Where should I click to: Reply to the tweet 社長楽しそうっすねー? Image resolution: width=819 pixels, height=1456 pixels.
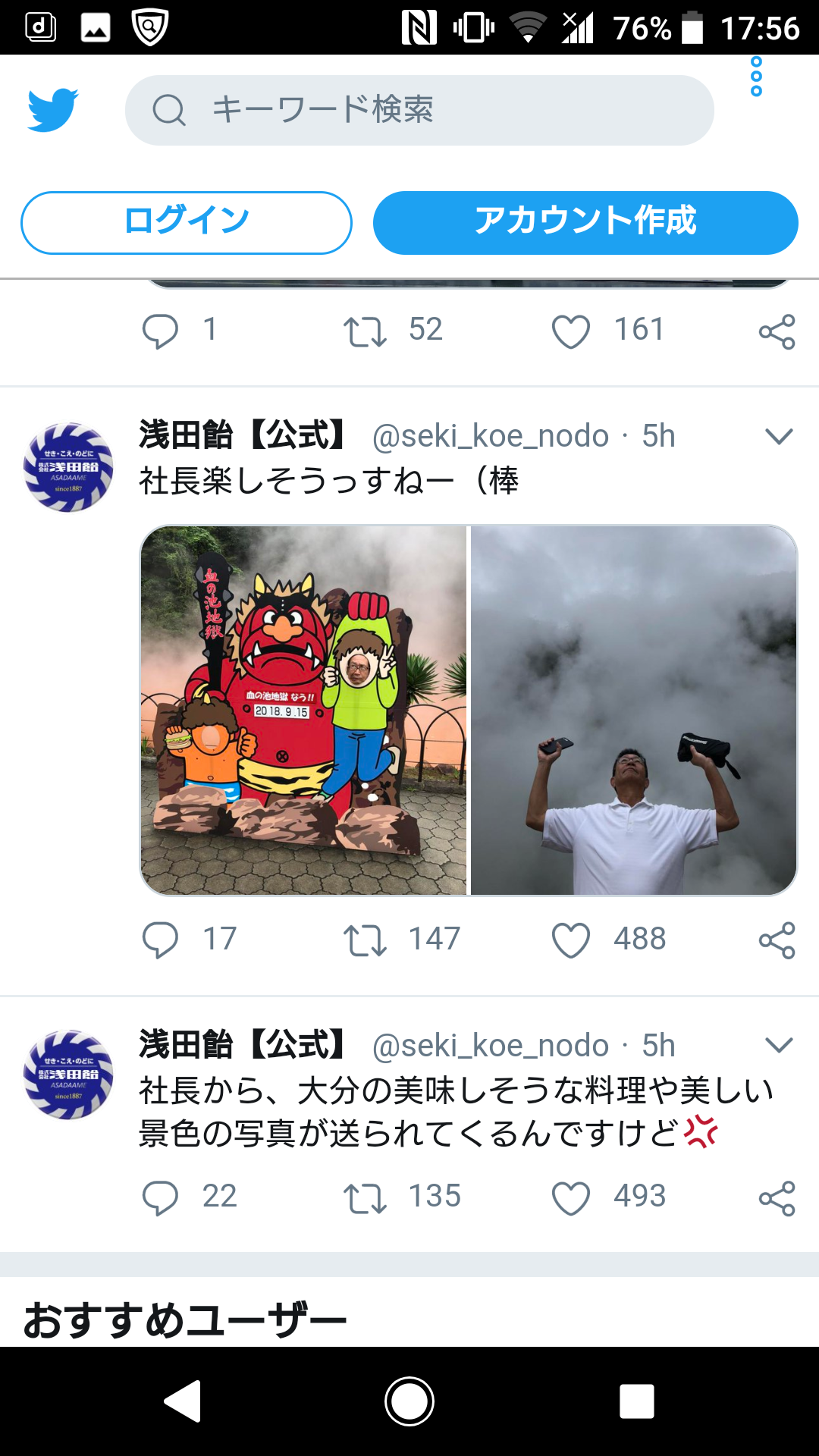(160, 940)
